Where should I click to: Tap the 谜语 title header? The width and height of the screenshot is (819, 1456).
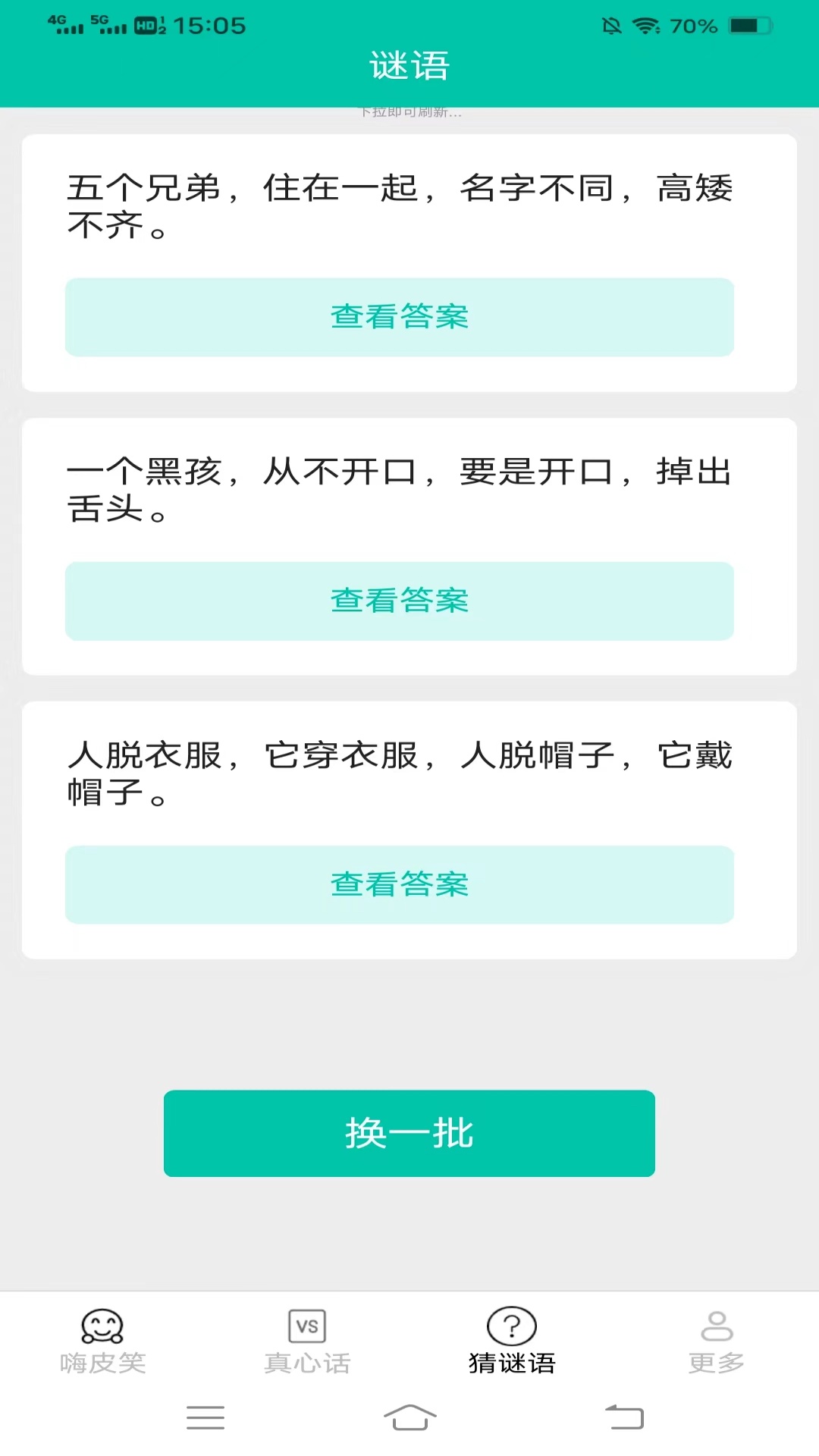point(409,65)
